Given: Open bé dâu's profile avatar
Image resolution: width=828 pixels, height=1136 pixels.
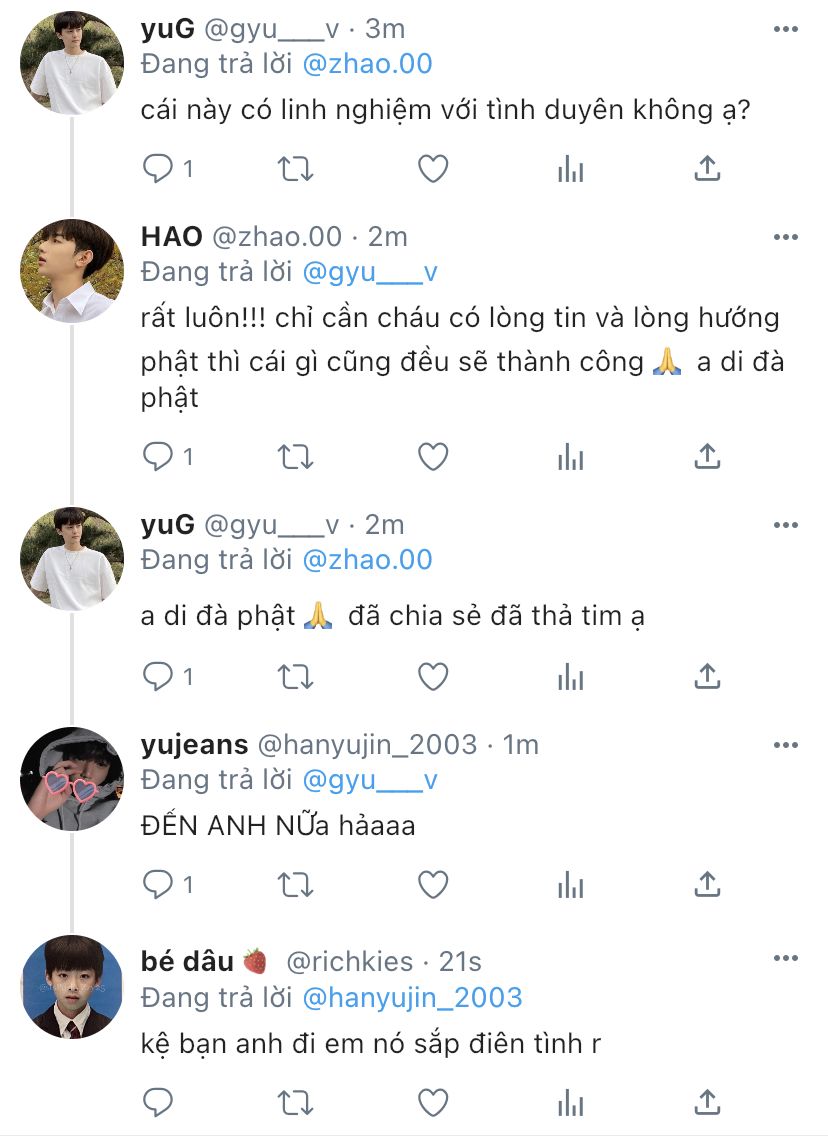Looking at the screenshot, I should (72, 988).
